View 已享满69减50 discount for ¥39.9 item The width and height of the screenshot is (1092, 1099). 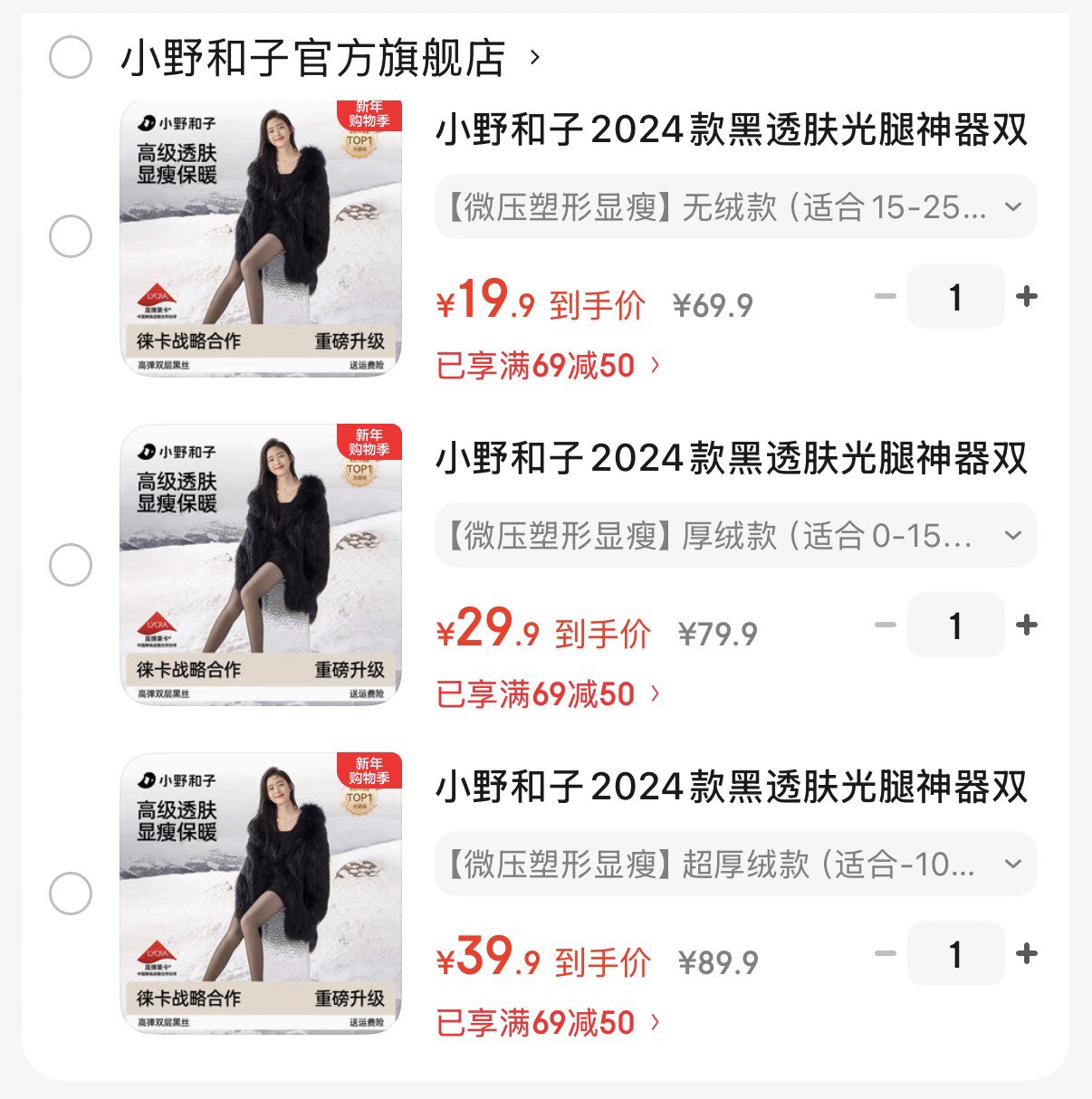(548, 1023)
